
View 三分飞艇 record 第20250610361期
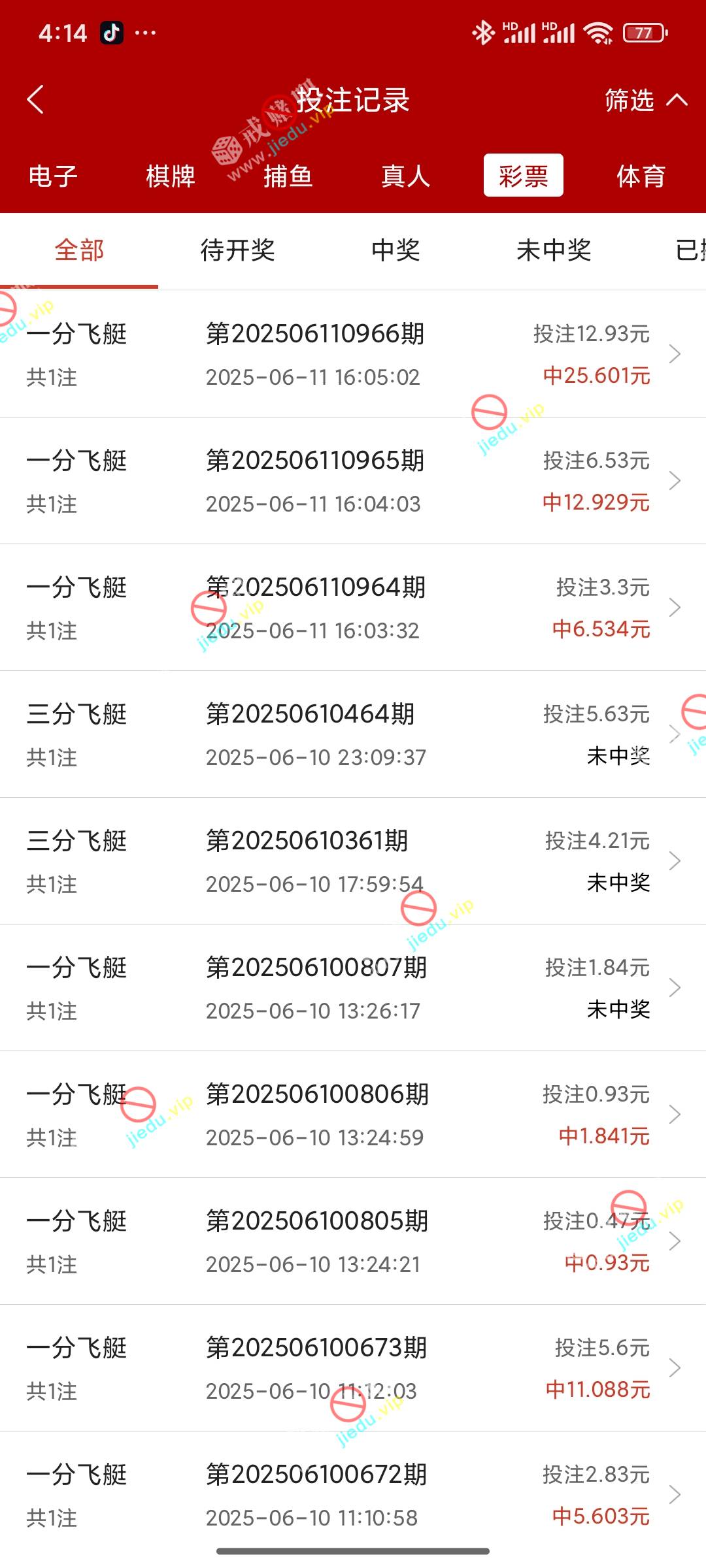pos(353,861)
